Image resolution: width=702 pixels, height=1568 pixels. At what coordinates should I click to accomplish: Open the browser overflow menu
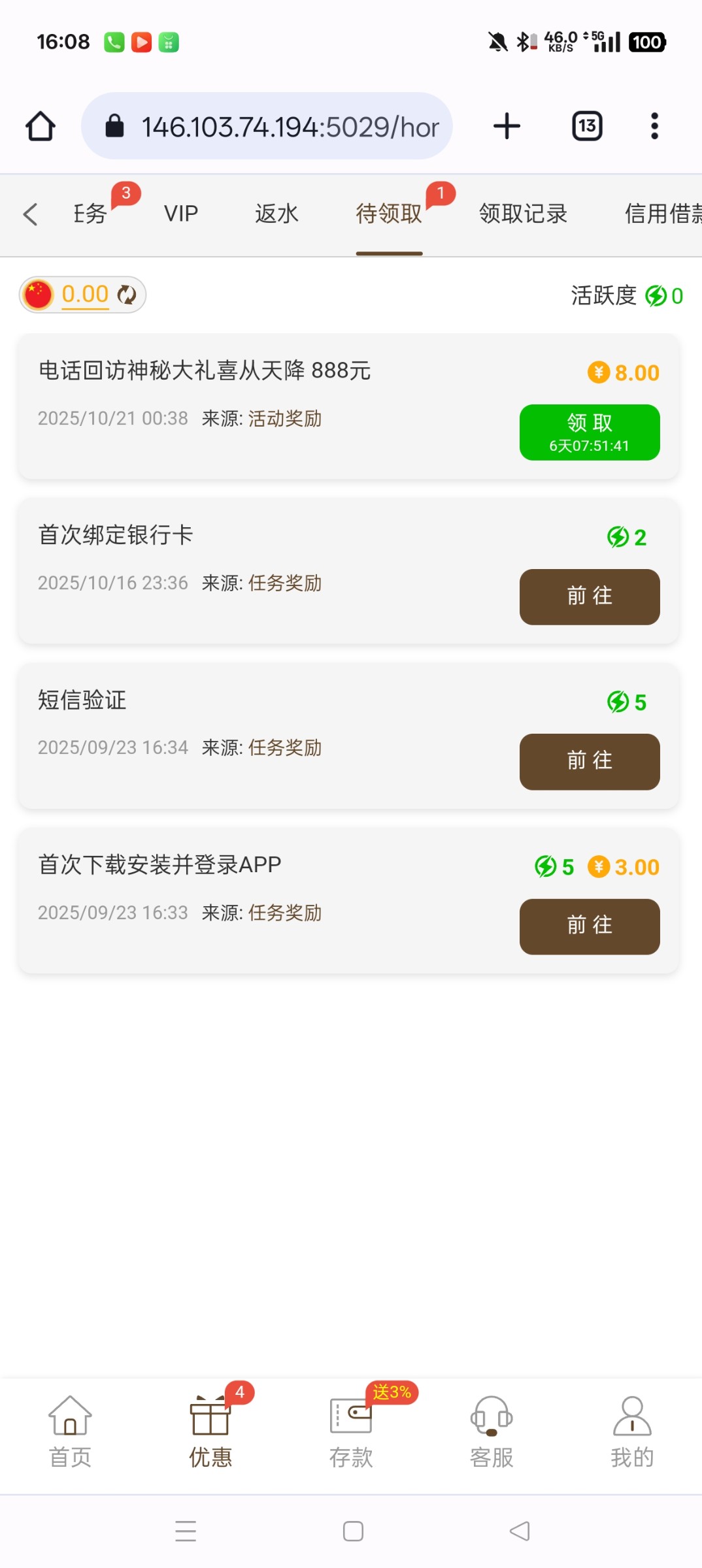[x=654, y=126]
